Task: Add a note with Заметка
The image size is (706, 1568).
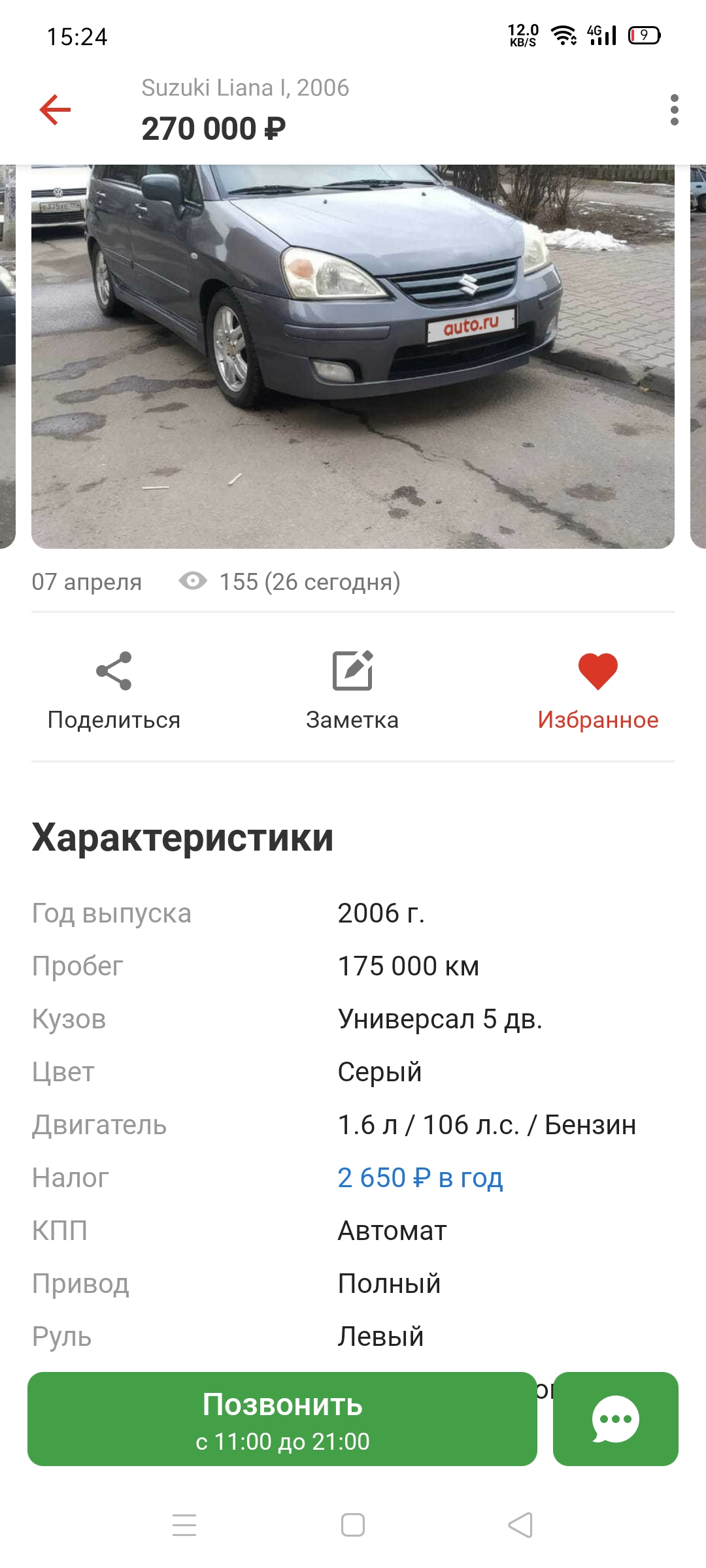Action: pyautogui.click(x=352, y=691)
